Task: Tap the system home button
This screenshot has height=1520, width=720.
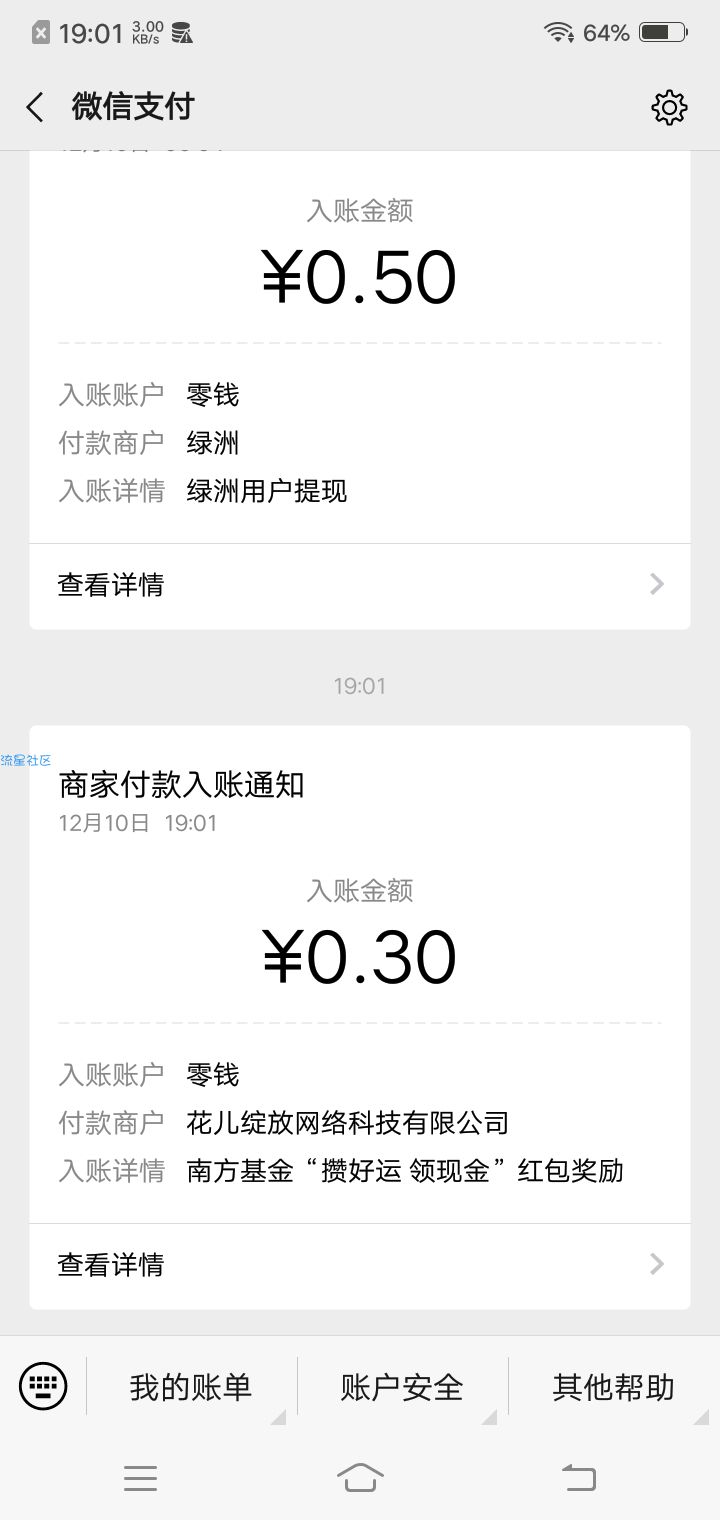Action: 360,1477
